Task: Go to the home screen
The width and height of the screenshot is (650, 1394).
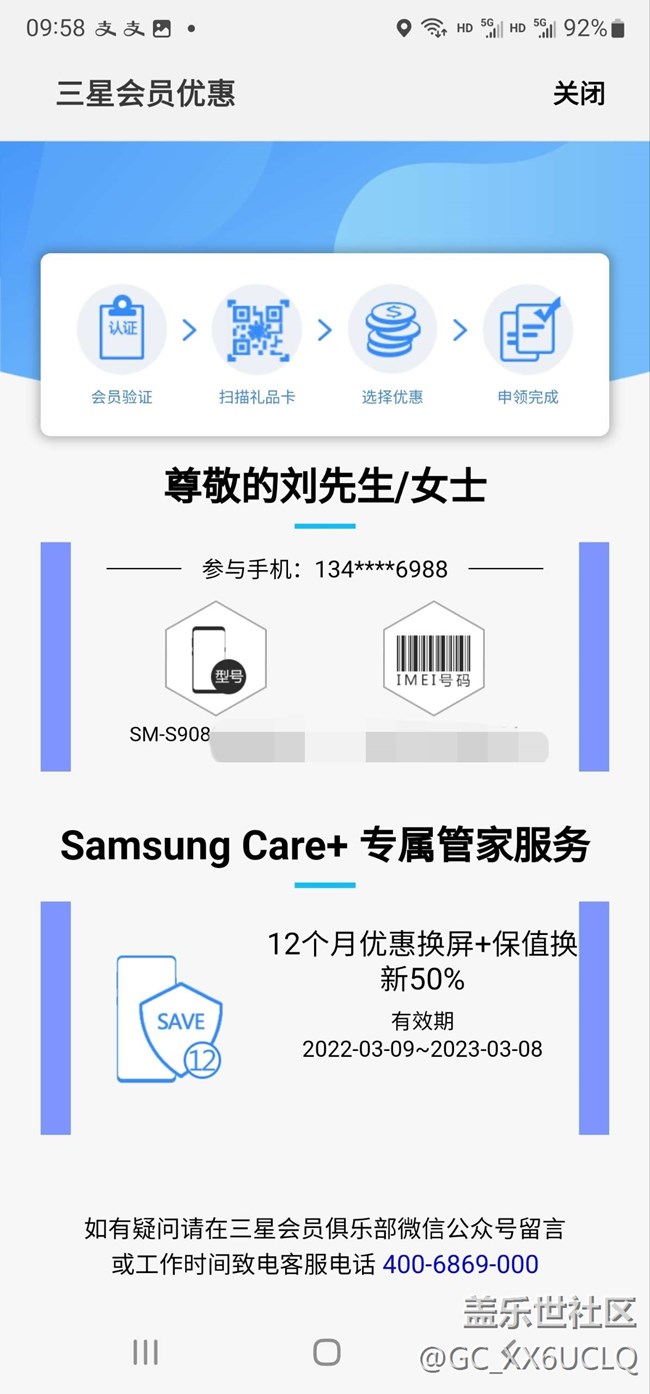Action: coord(326,1353)
